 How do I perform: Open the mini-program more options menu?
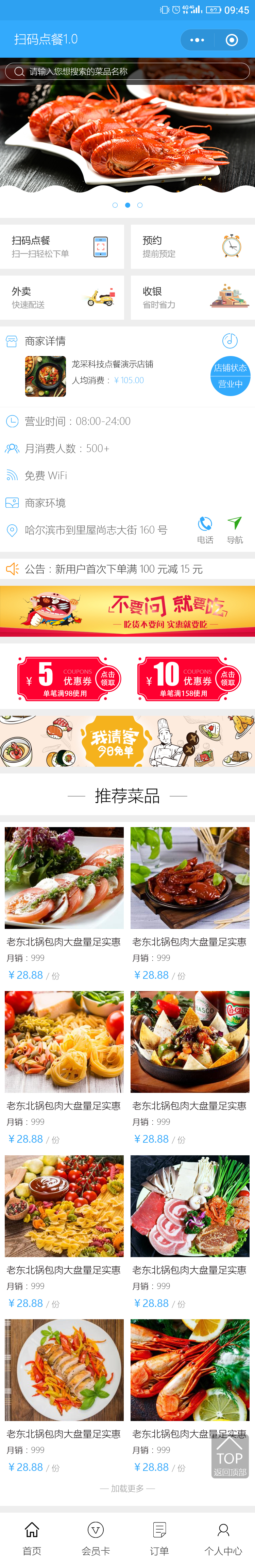click(x=197, y=40)
